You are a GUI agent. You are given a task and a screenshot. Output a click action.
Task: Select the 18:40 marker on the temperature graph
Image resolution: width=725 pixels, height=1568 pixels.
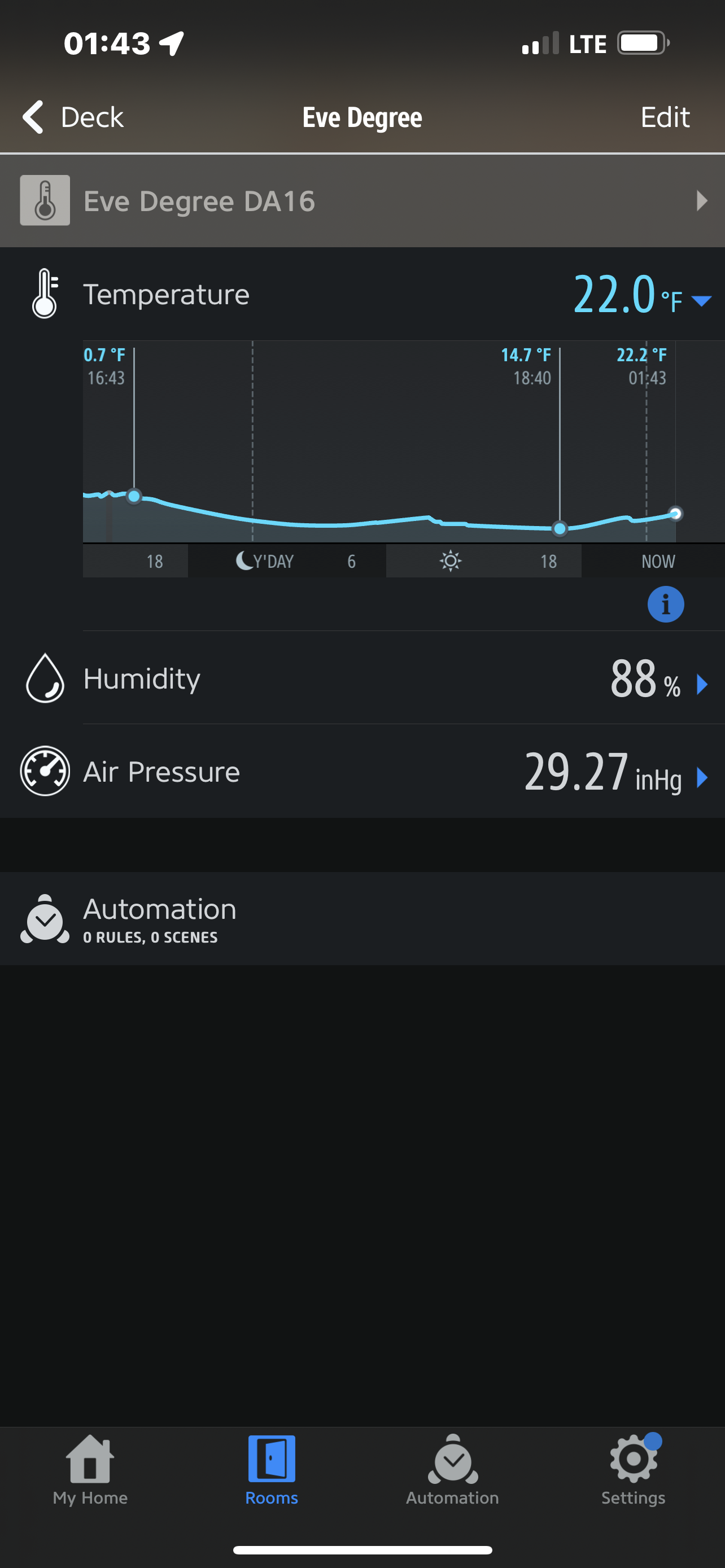(x=560, y=528)
